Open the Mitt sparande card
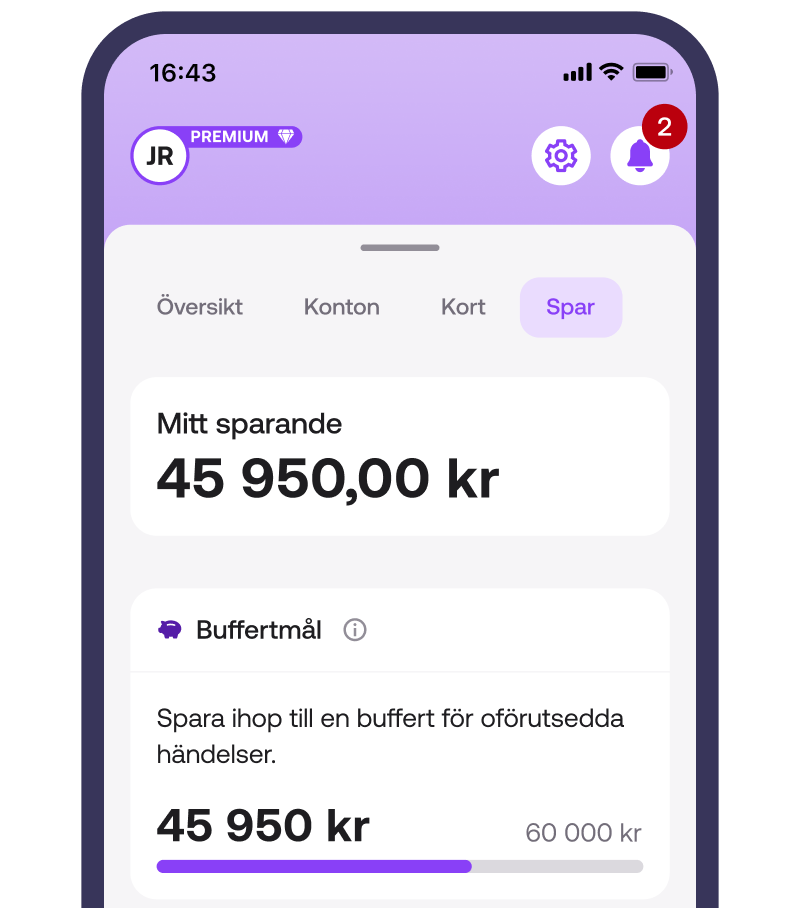Screen dimensions: 800x908 tap(400, 456)
